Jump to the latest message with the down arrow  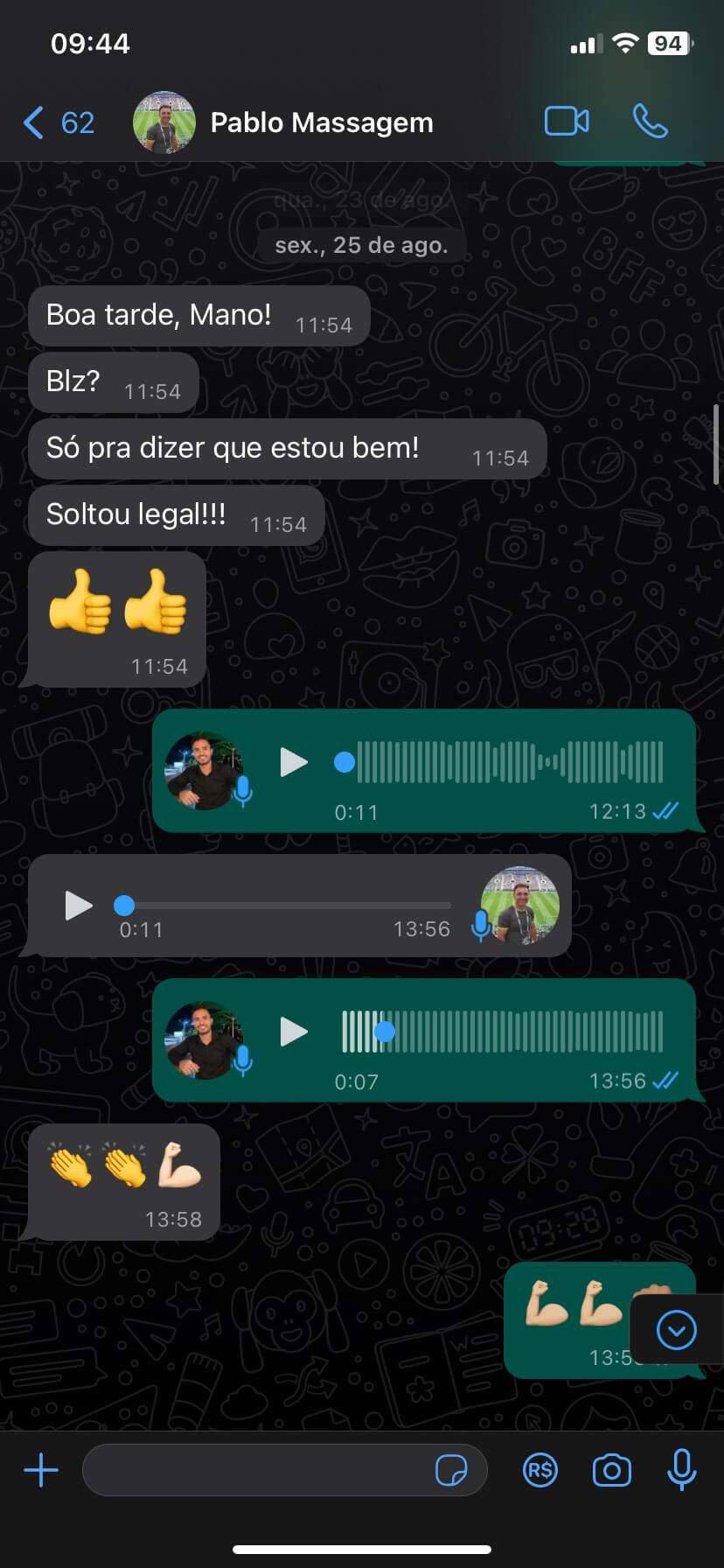[x=676, y=1331]
